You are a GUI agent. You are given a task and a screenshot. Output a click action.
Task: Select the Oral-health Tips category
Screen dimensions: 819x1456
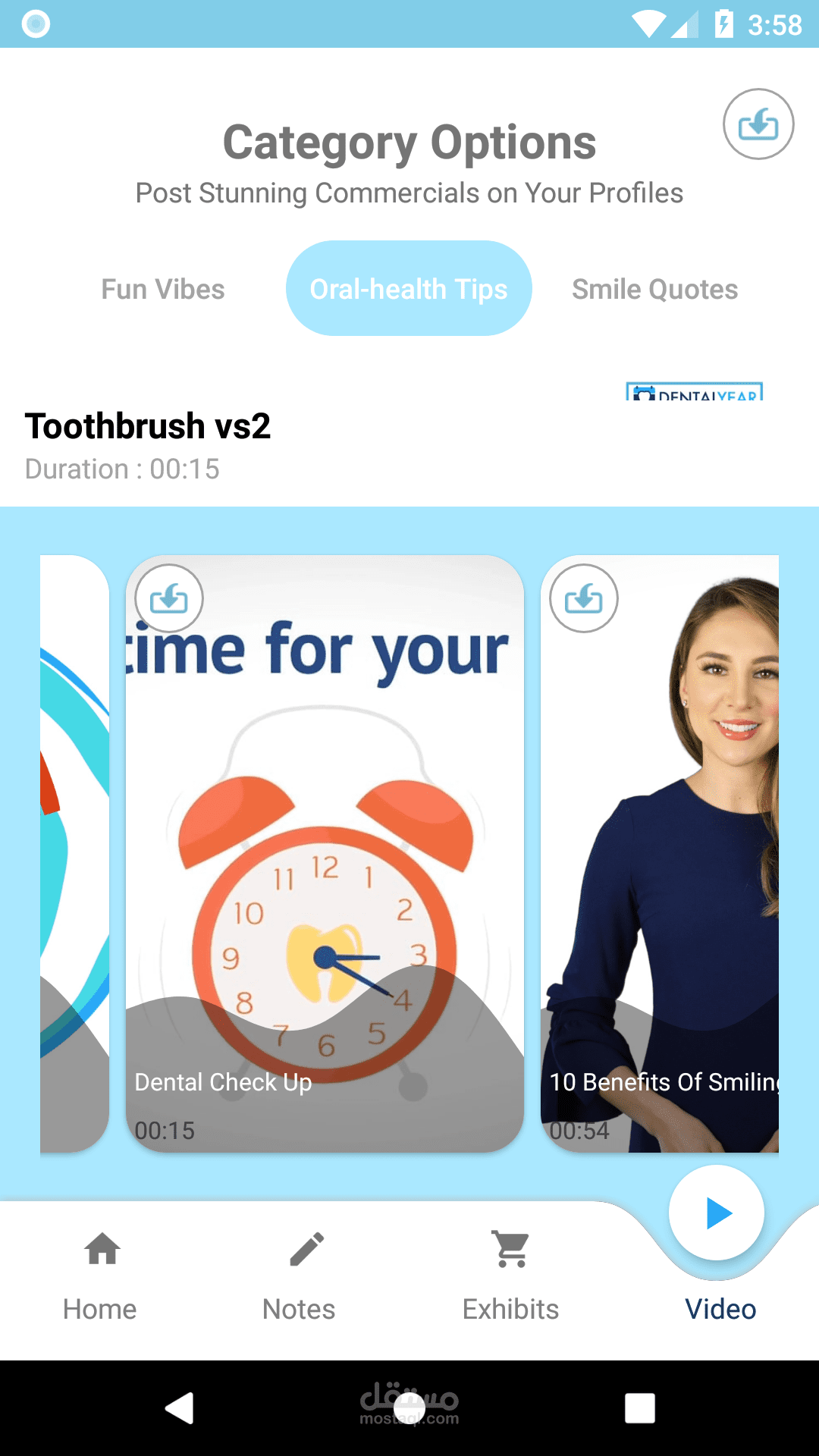[x=409, y=289]
